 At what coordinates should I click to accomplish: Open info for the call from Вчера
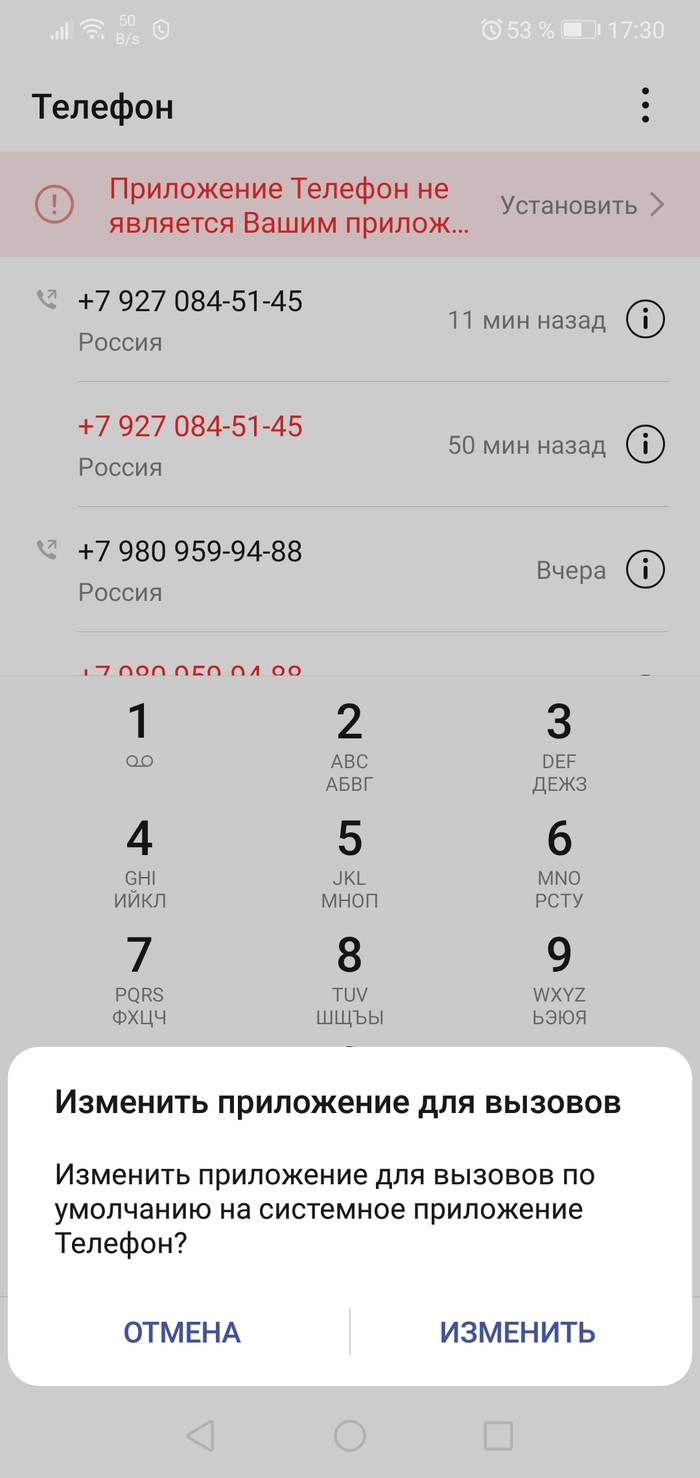point(645,570)
